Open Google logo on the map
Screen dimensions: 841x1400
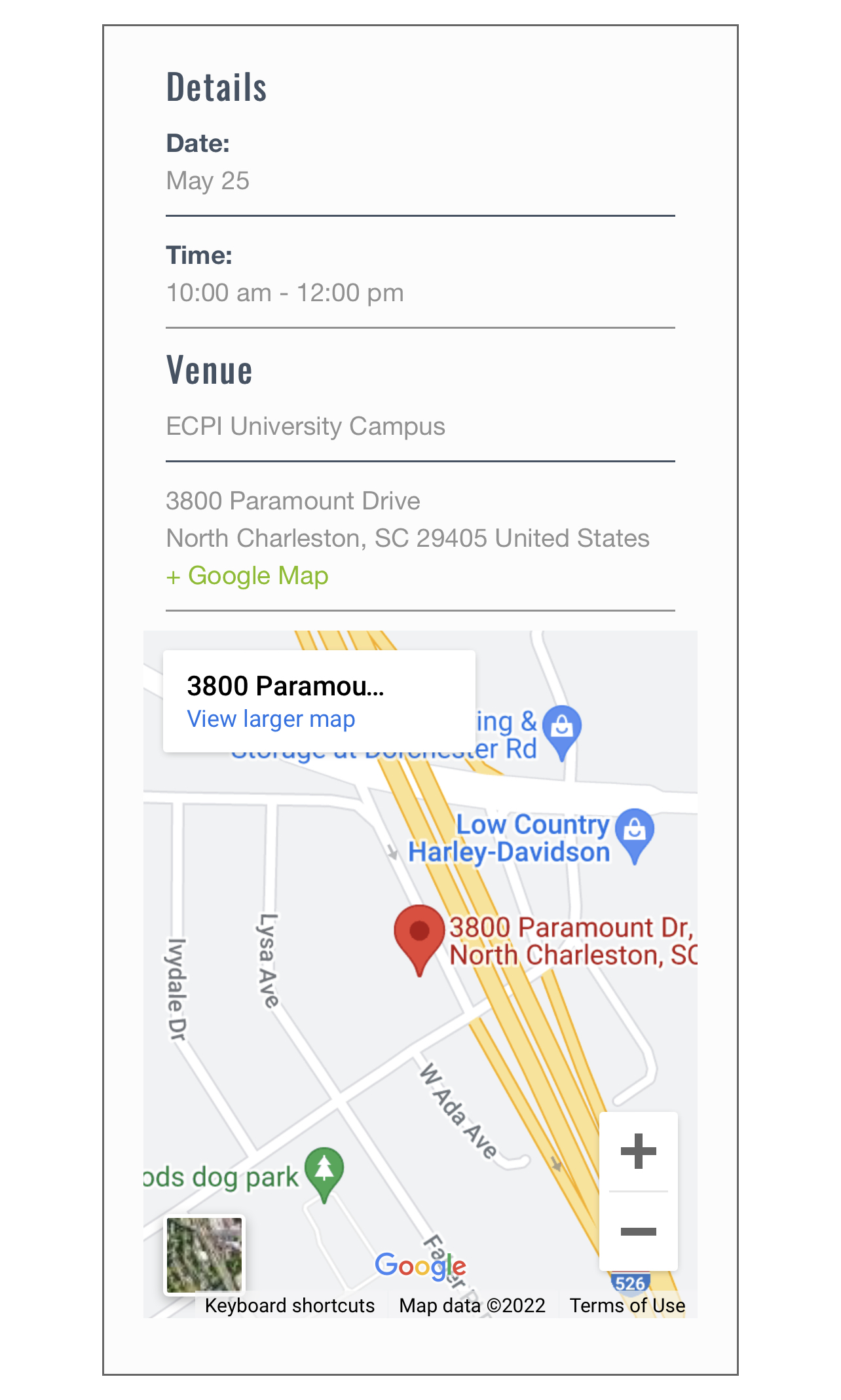420,1265
